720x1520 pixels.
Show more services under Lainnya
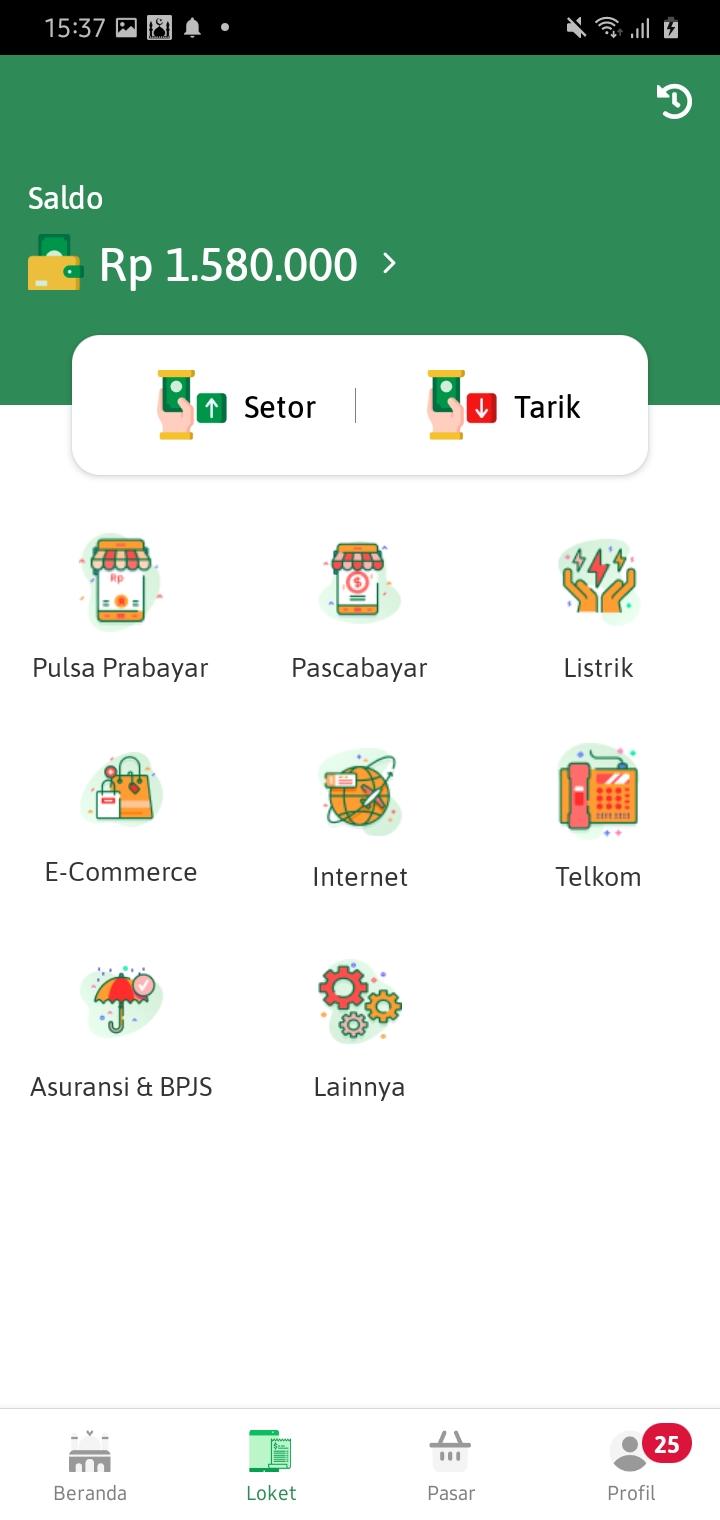click(x=359, y=1027)
